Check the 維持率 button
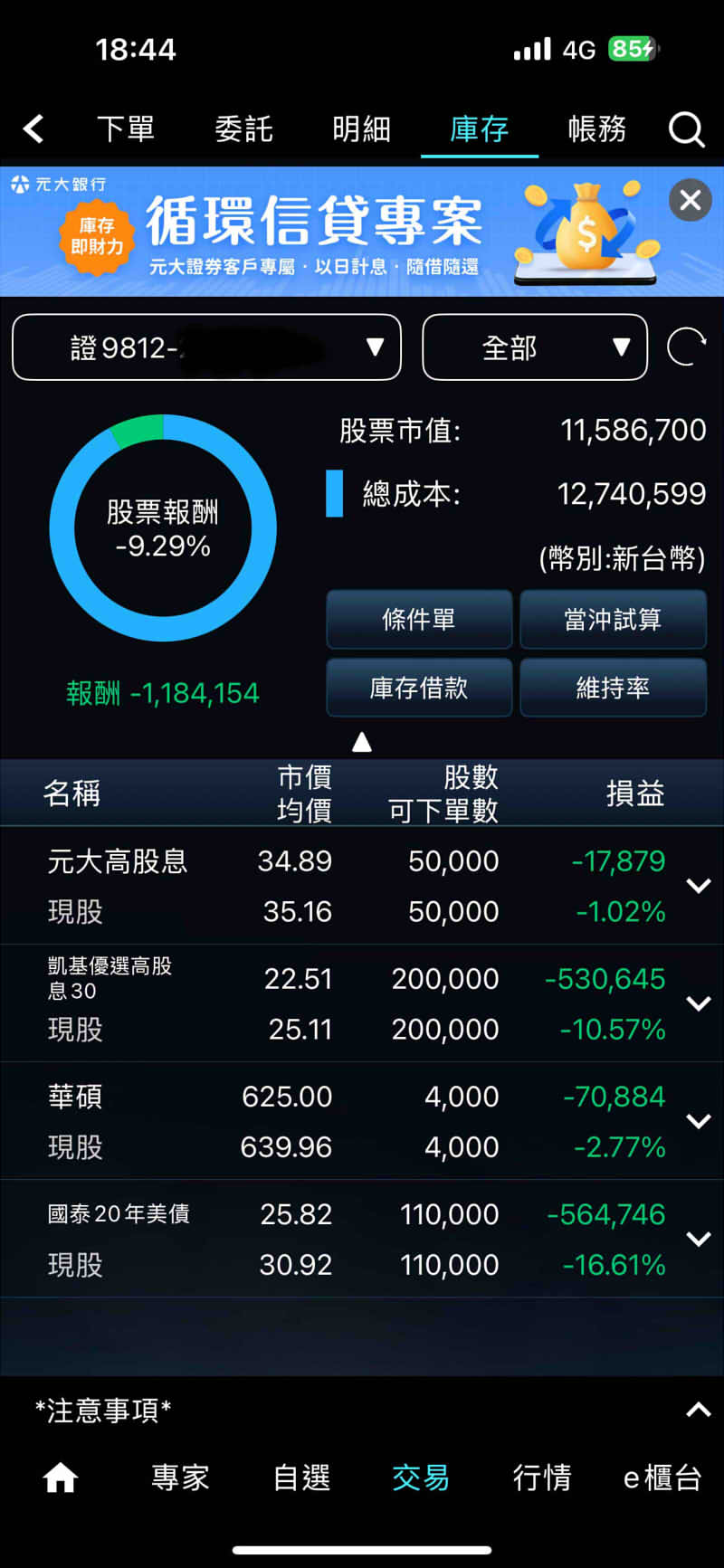This screenshot has width=724, height=1568. 613,688
